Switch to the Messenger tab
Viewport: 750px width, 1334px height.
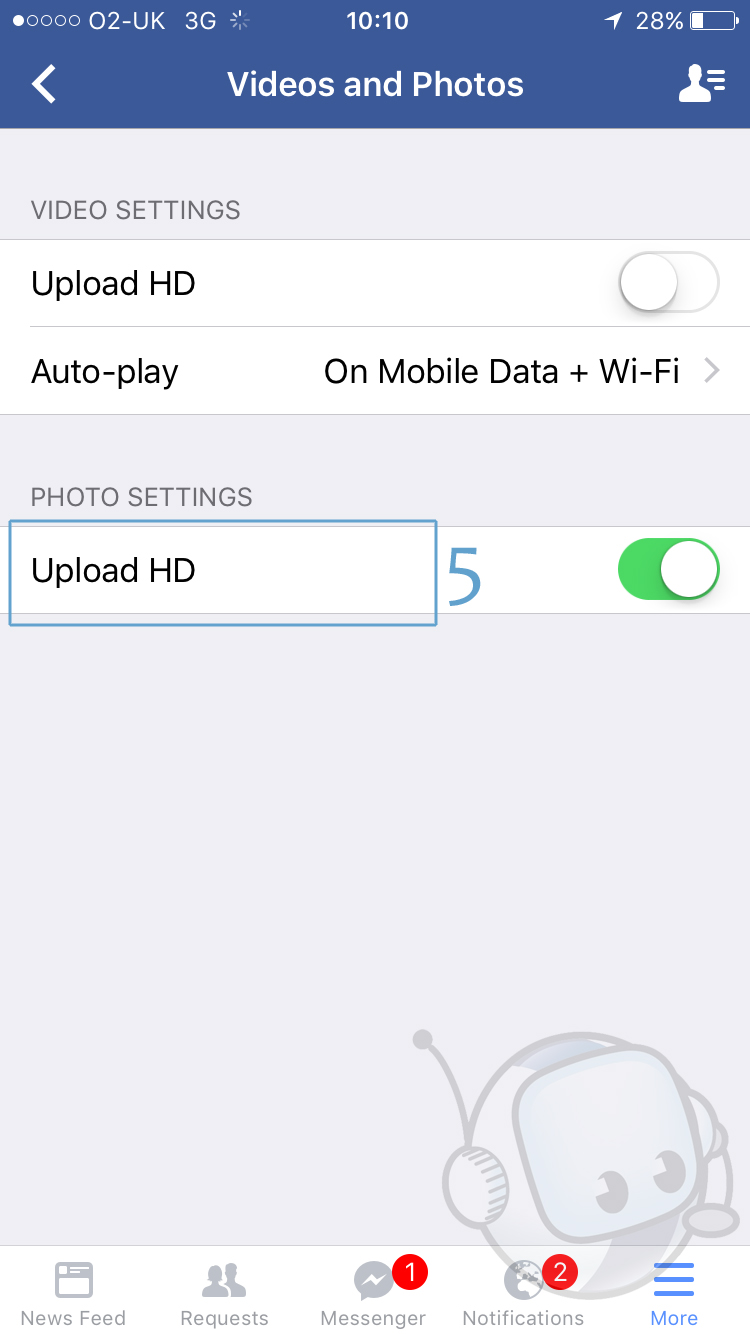[x=374, y=1292]
